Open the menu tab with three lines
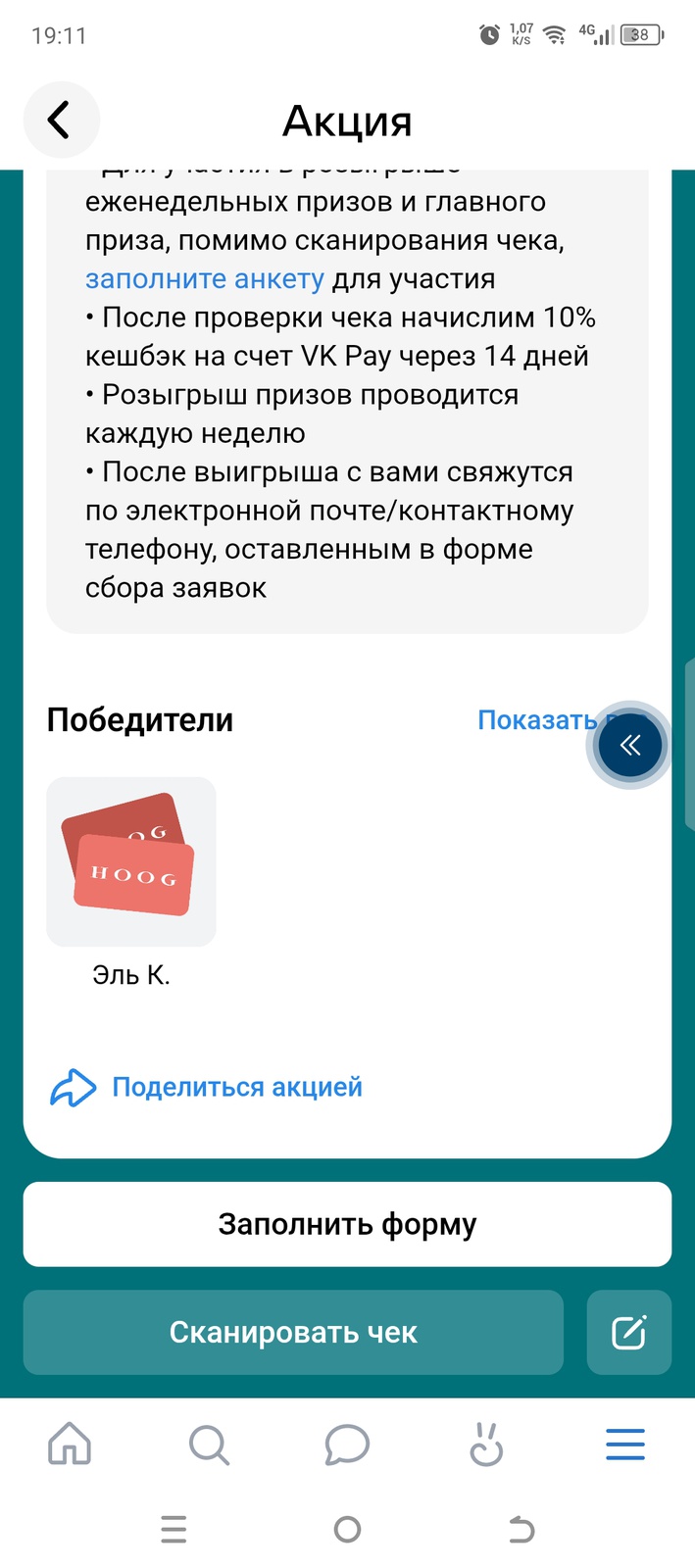This screenshot has height=1568, width=695. (x=624, y=1445)
